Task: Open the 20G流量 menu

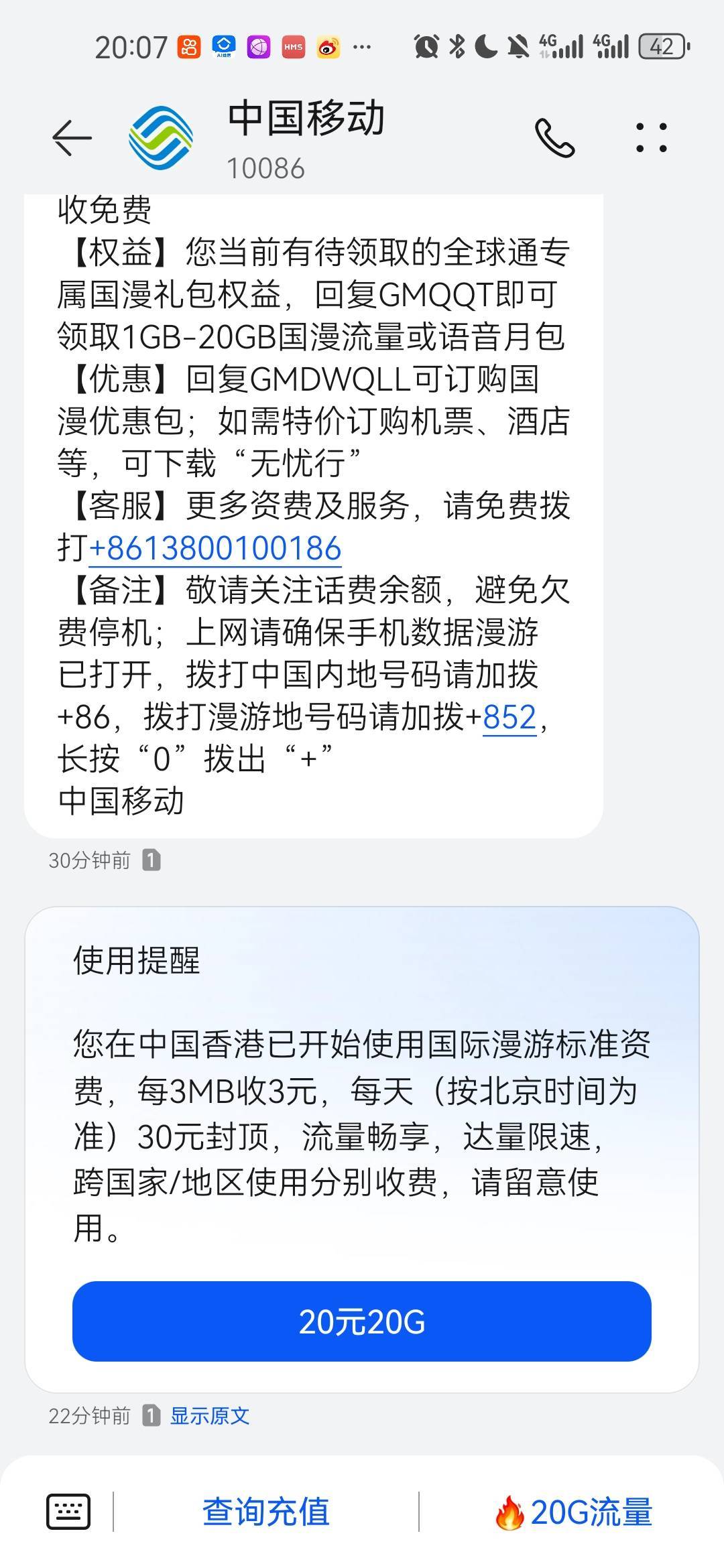Action: (x=573, y=1512)
